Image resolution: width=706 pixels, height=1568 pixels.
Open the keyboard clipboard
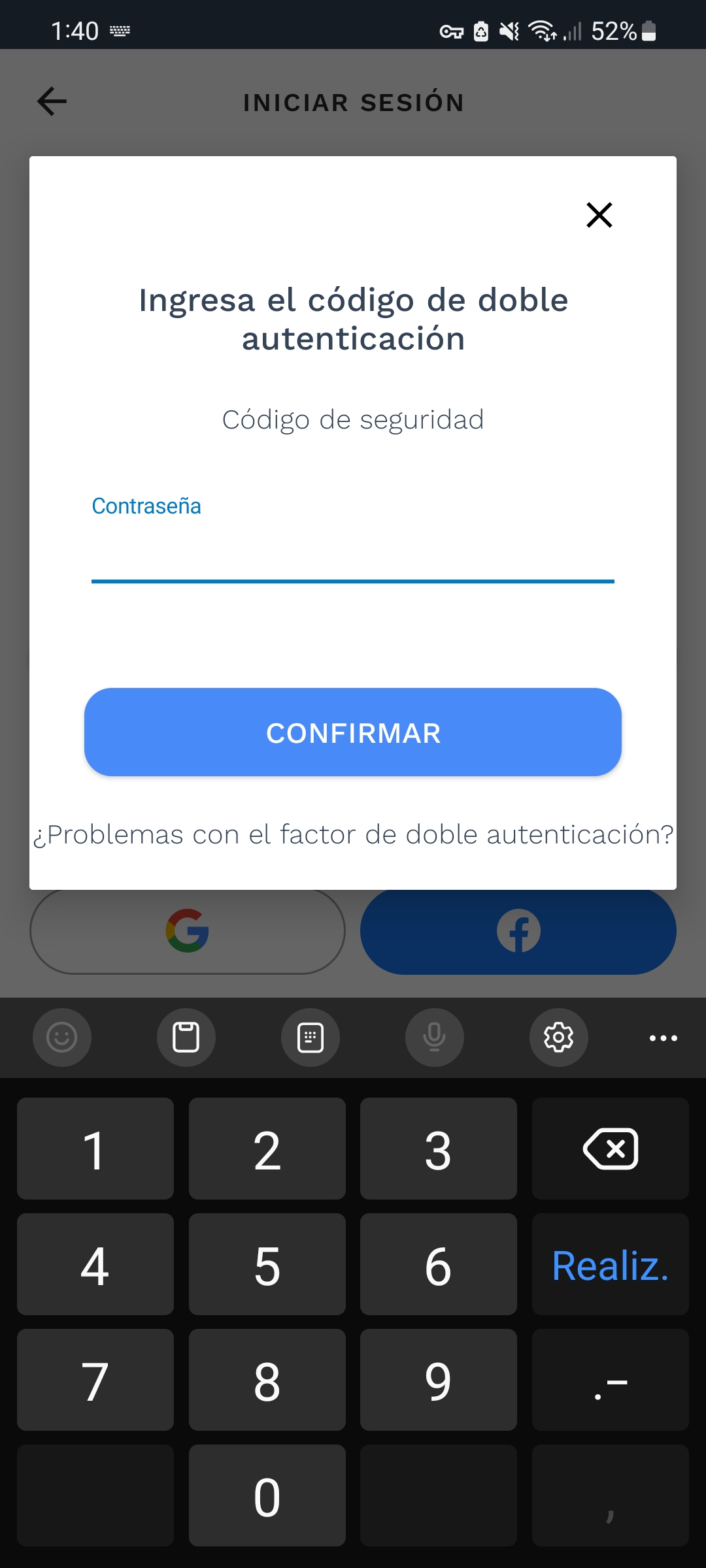coord(186,1037)
